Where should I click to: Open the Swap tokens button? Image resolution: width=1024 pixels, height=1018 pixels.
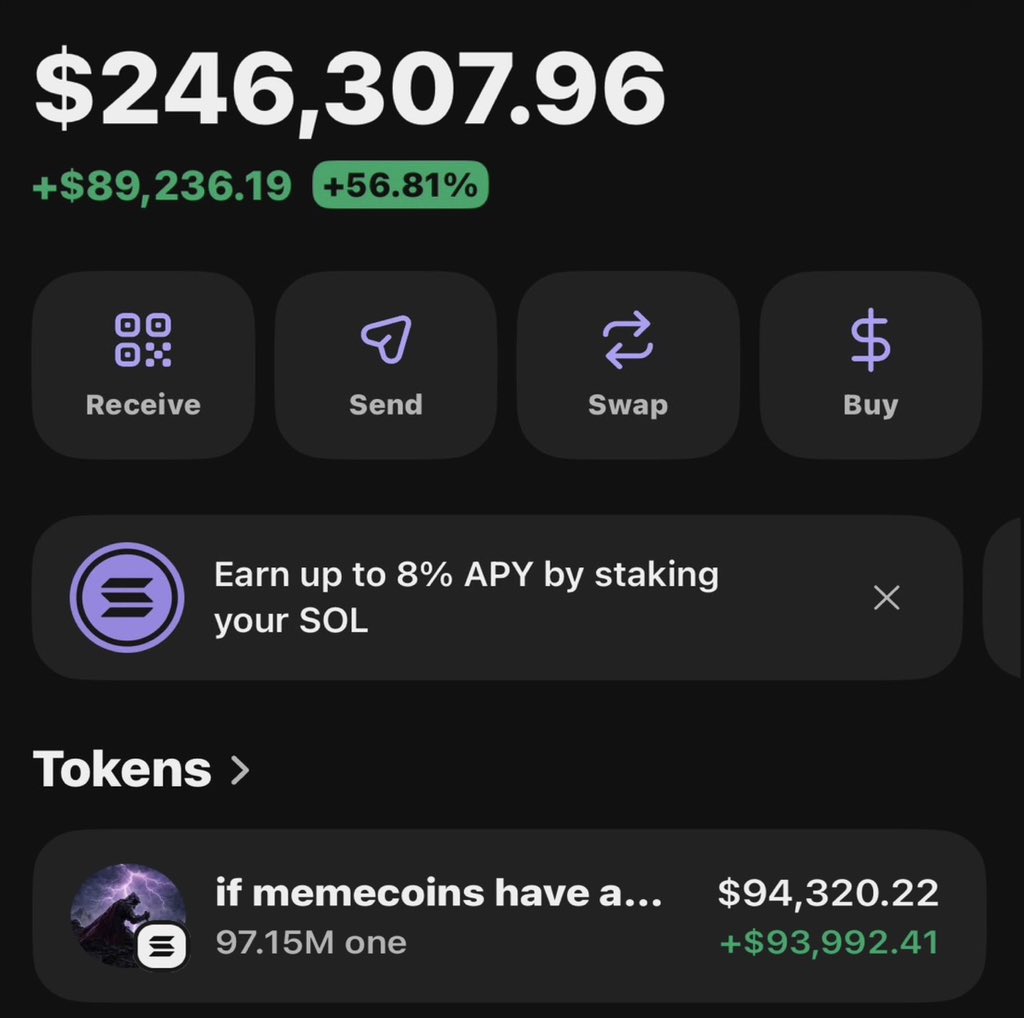pos(628,365)
